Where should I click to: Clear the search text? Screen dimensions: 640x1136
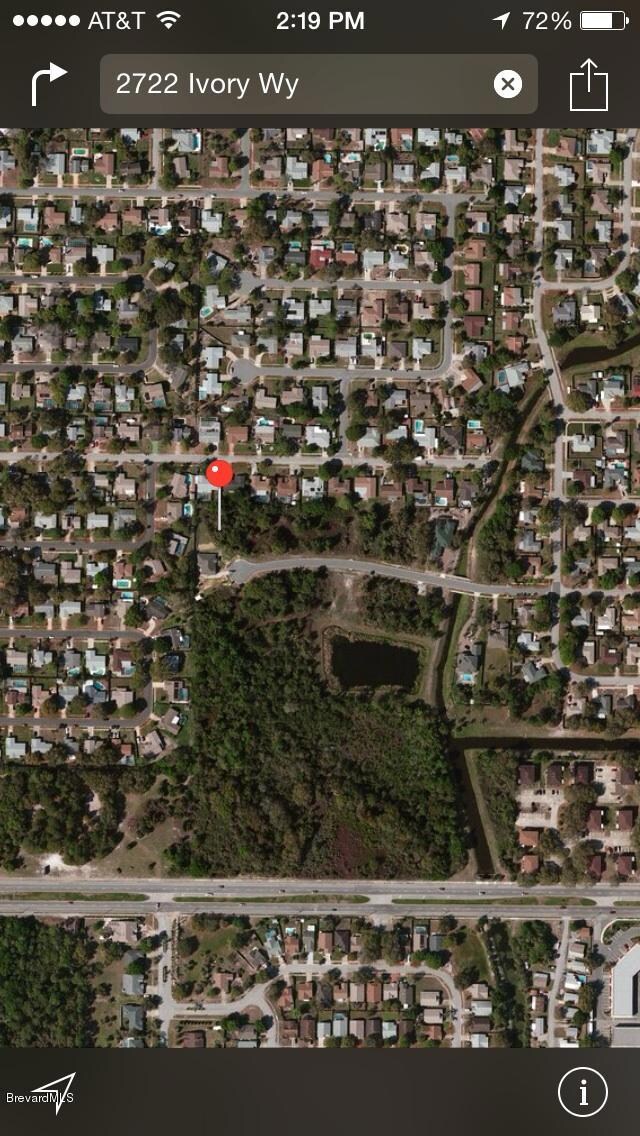pos(508,84)
